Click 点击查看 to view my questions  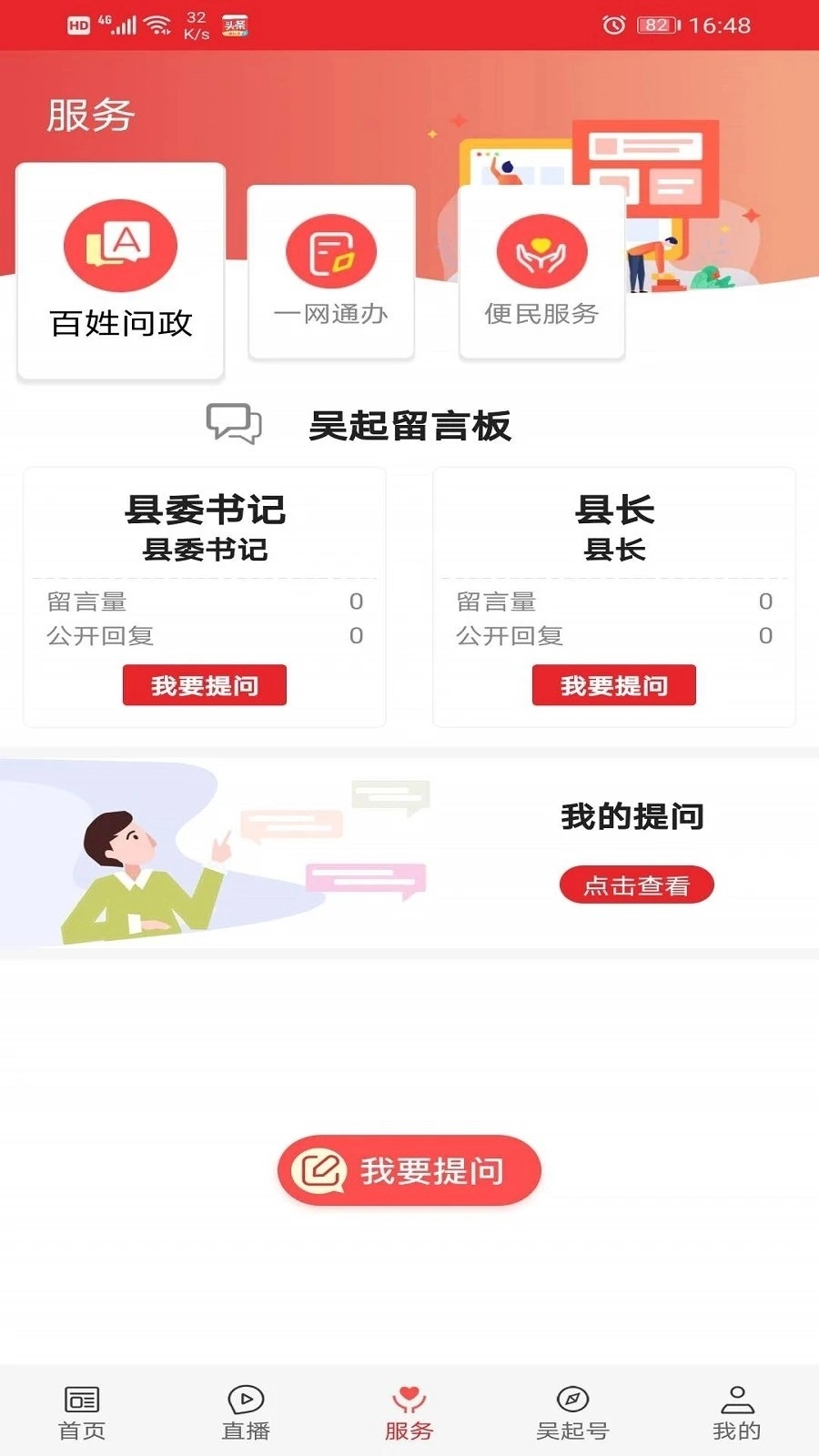[635, 884]
